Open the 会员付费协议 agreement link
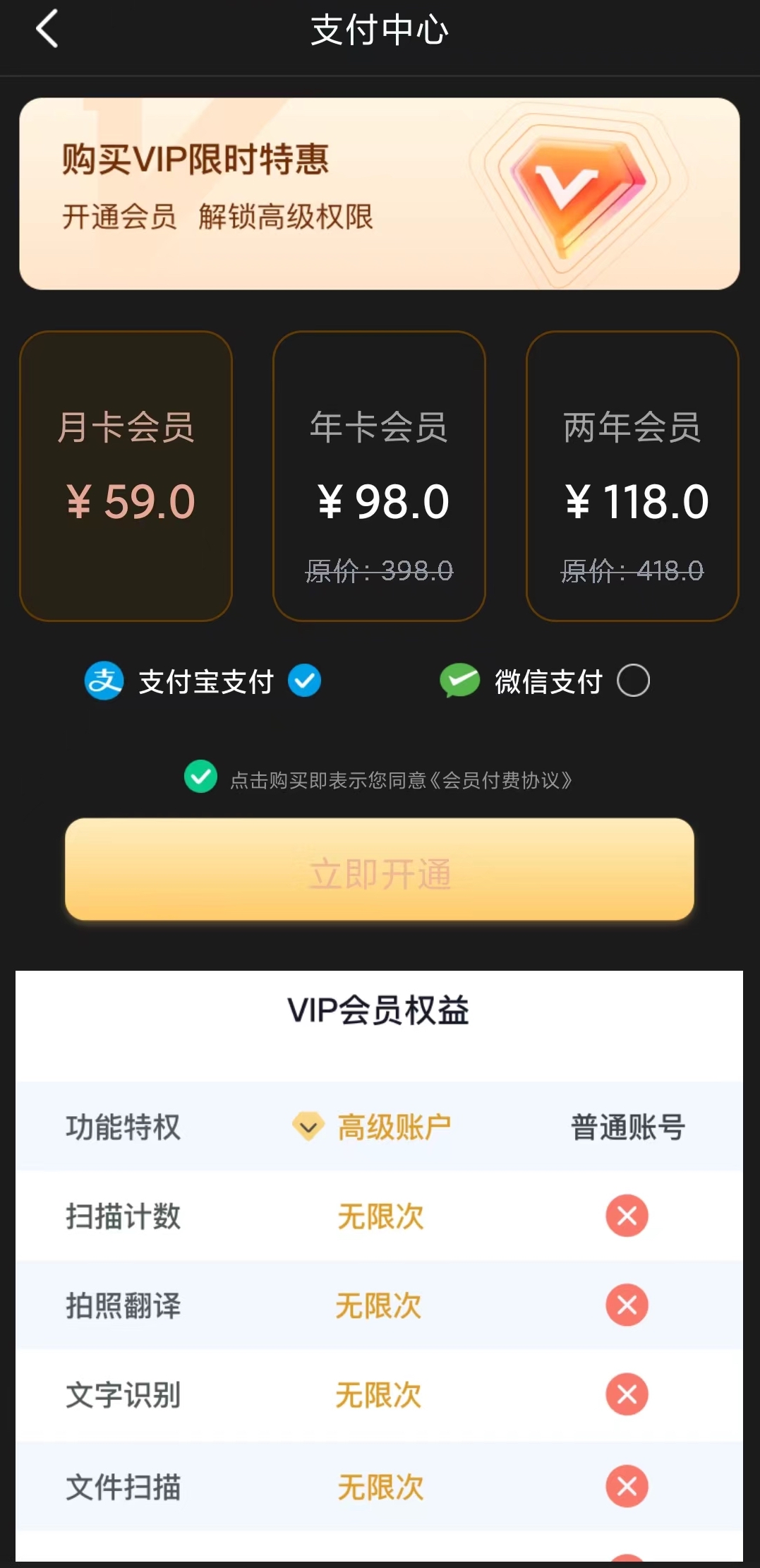Viewport: 760px width, 1568px height. click(x=506, y=779)
